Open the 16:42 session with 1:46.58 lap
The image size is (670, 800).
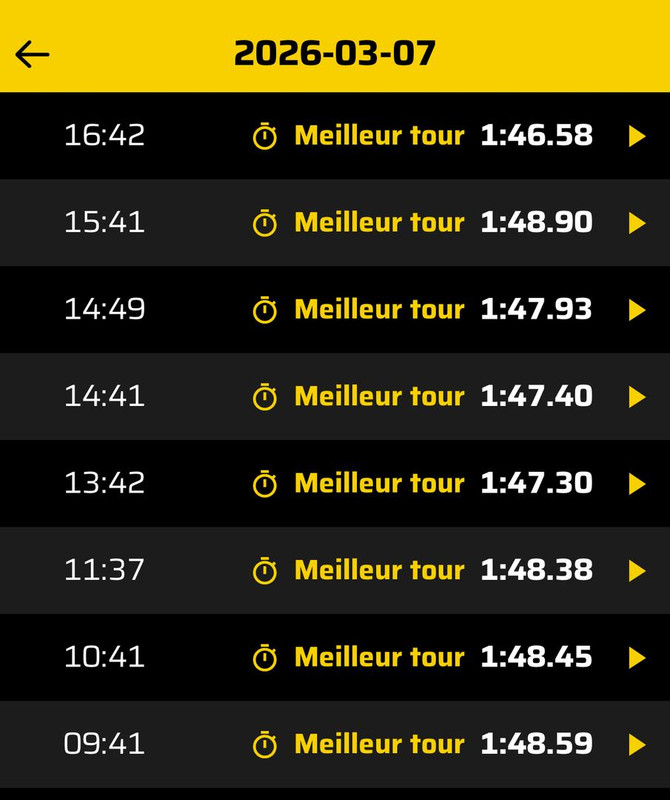(335, 136)
